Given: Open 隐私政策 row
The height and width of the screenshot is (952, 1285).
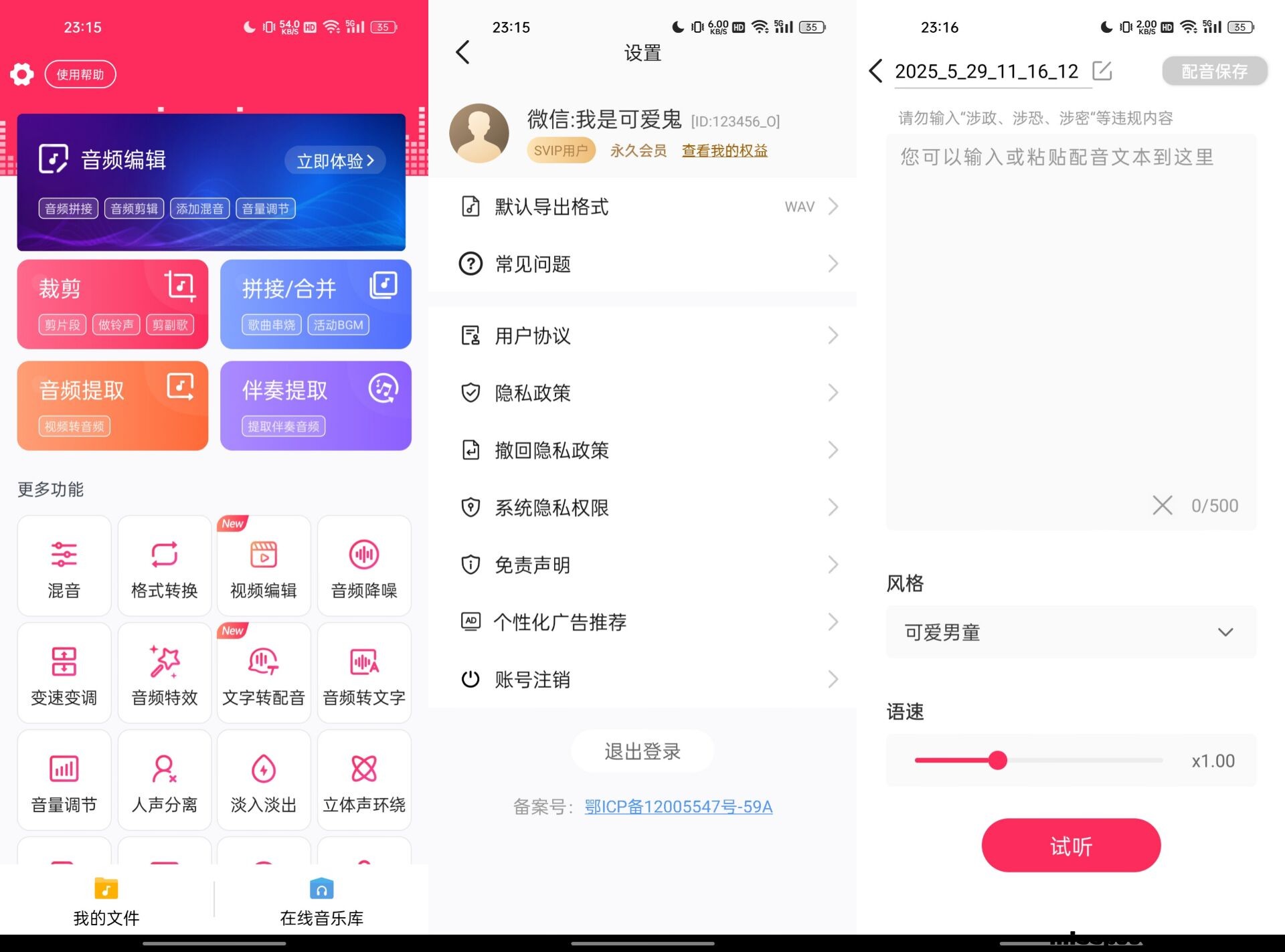Looking at the screenshot, I should click(642, 393).
